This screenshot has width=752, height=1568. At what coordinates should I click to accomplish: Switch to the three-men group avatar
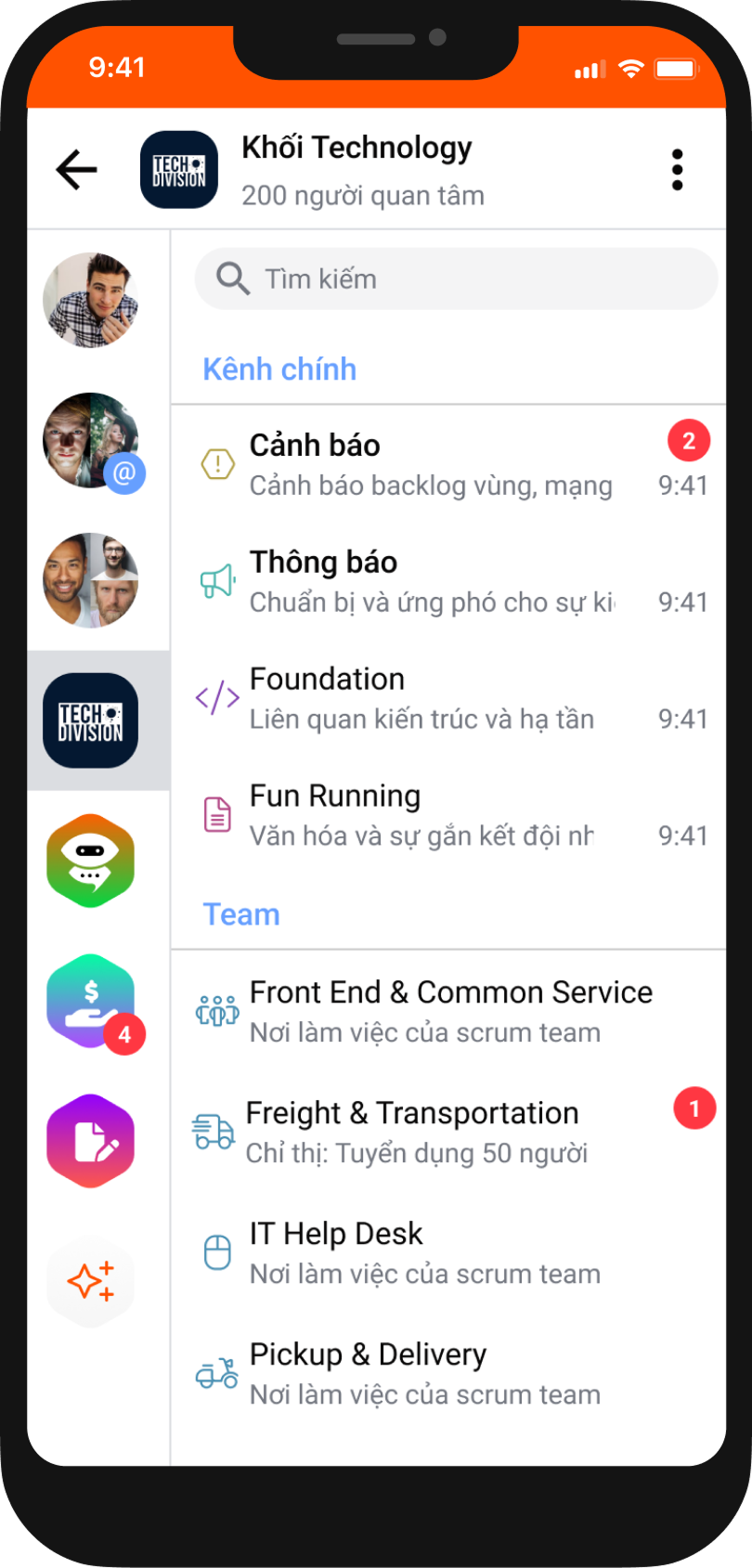tap(90, 580)
